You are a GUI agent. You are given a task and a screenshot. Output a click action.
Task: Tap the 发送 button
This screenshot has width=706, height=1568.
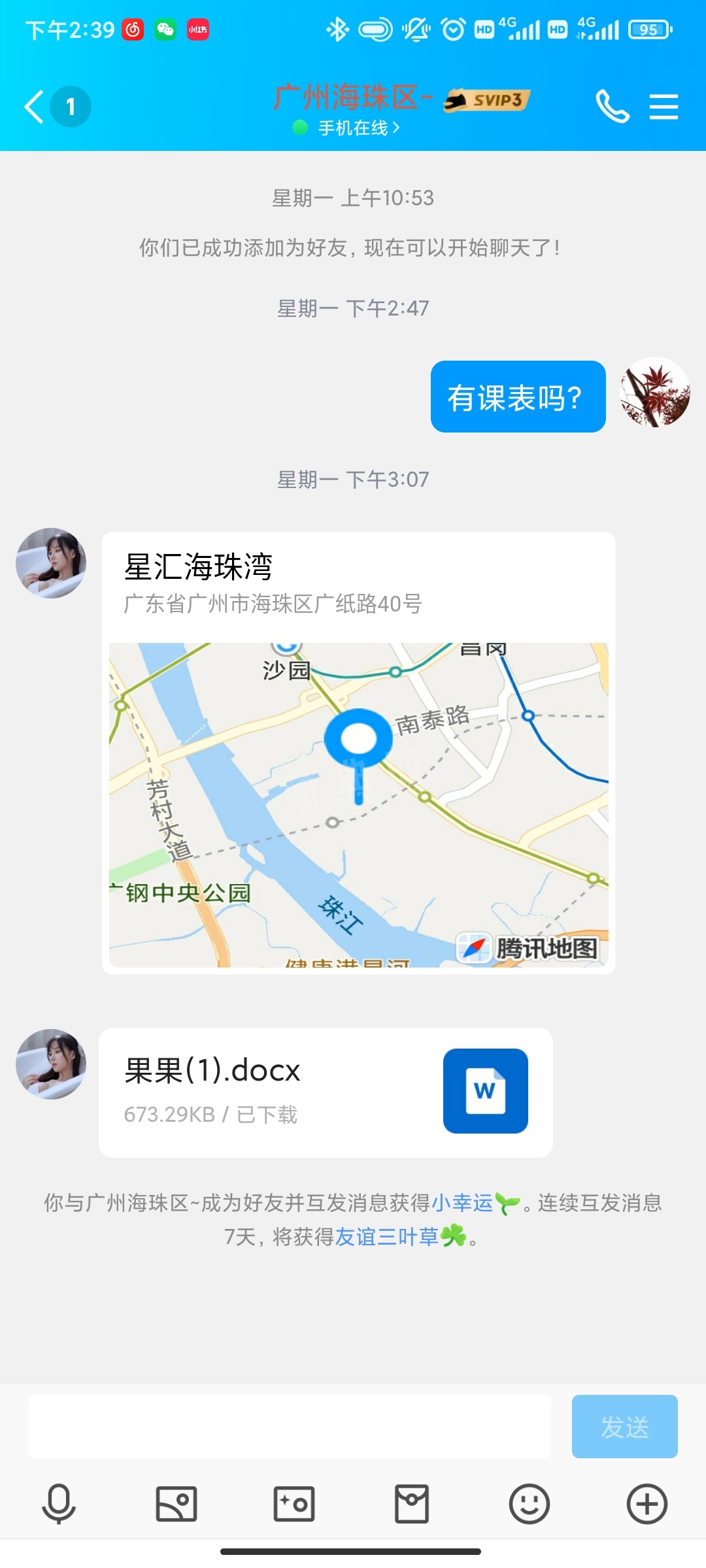point(624,1426)
